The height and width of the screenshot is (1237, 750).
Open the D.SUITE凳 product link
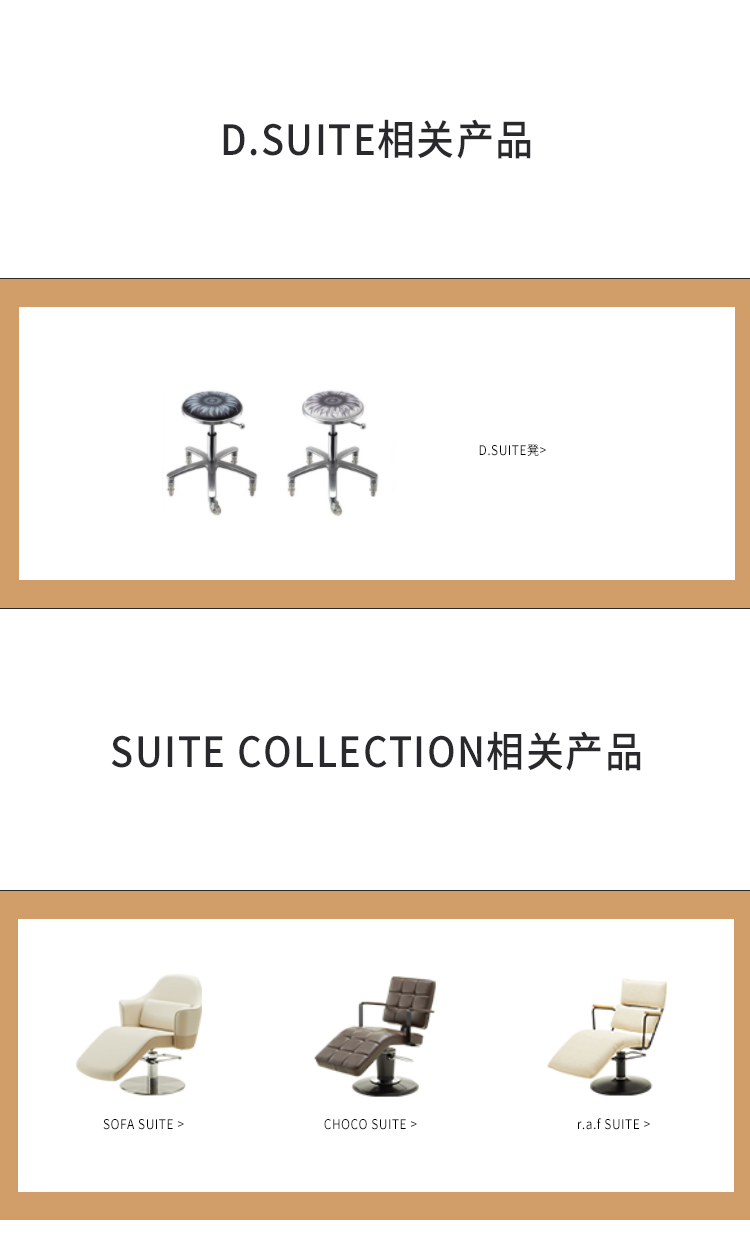pyautogui.click(x=512, y=450)
